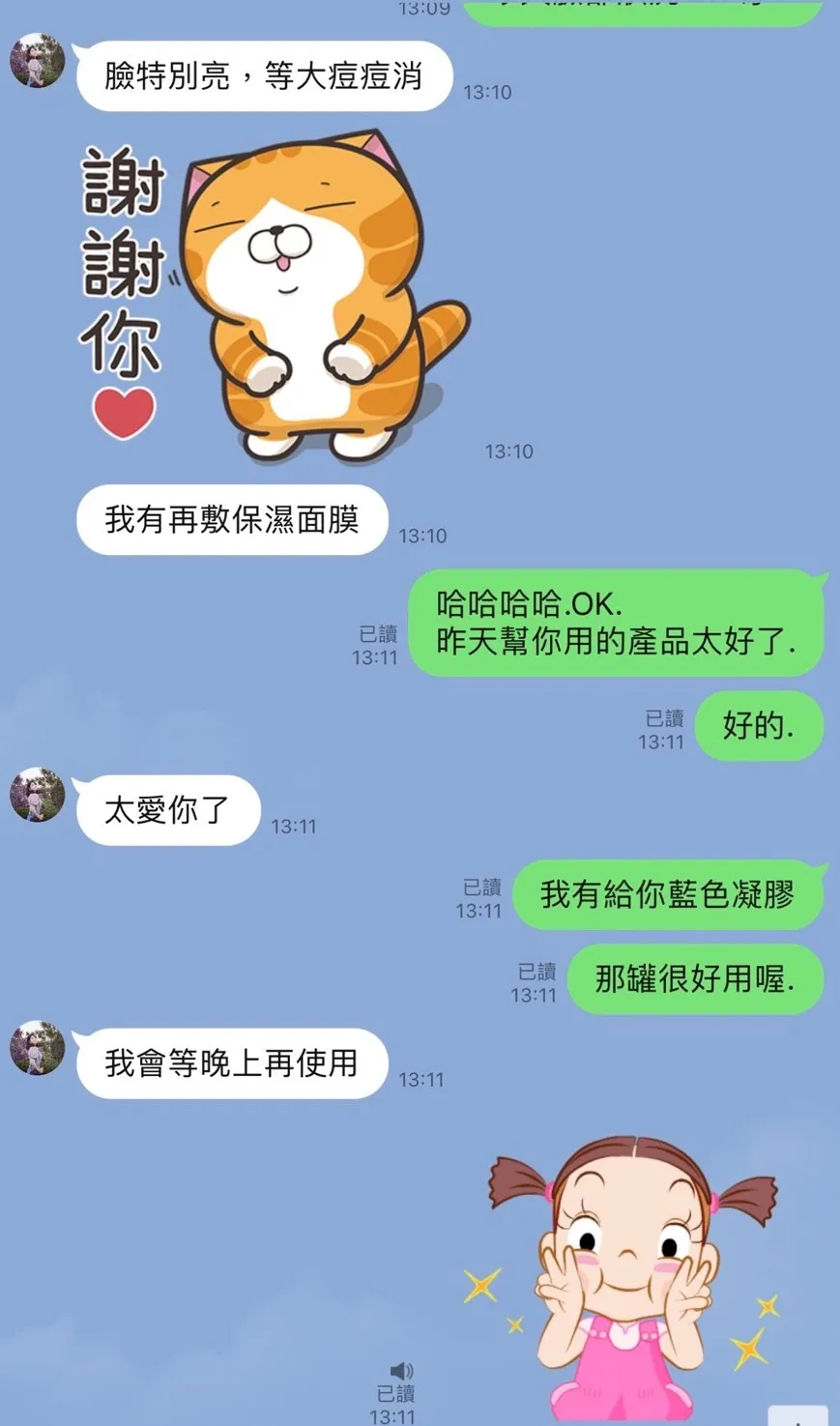The image size is (840, 1426).
Task: Open sender's avatar beside 太愛你了 message
Action: coord(38,795)
